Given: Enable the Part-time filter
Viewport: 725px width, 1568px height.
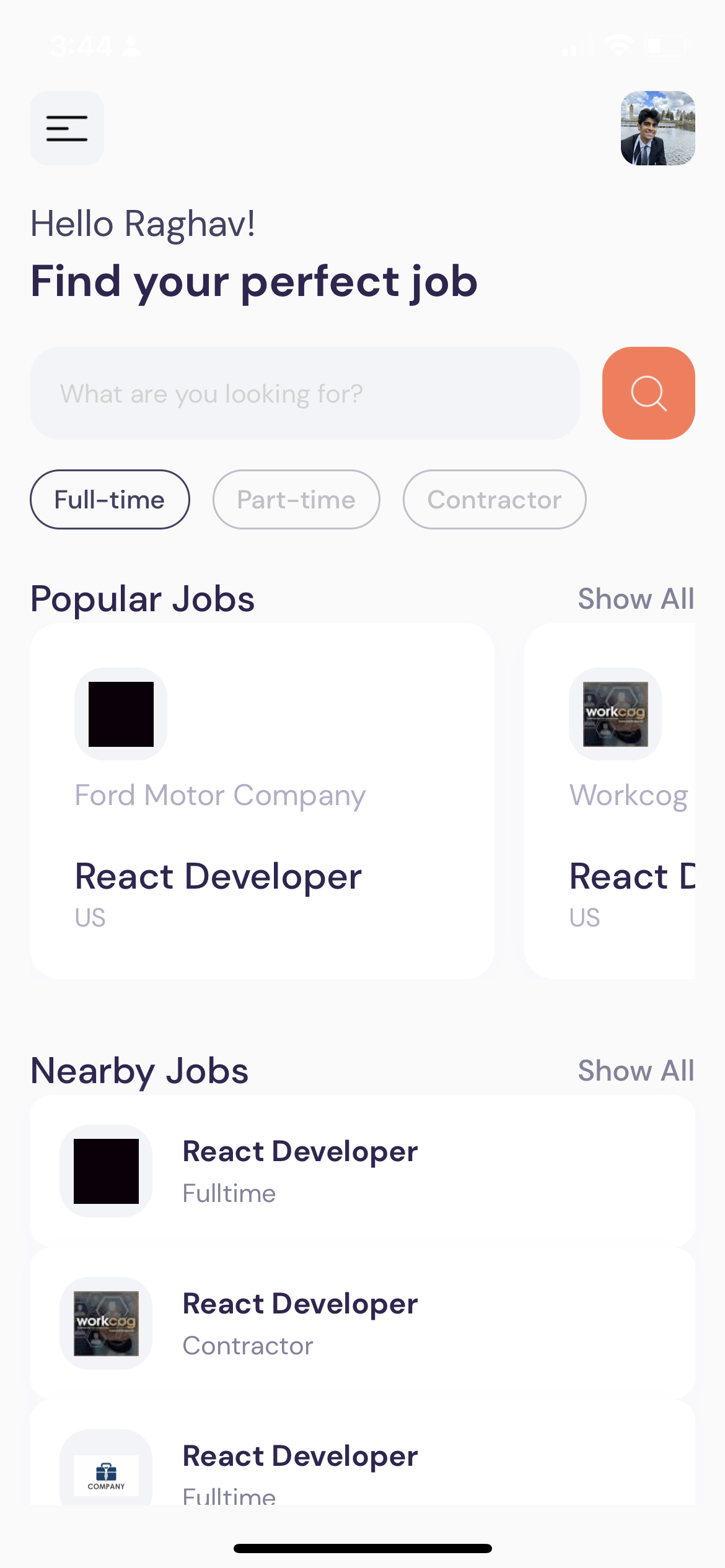Looking at the screenshot, I should click(296, 499).
